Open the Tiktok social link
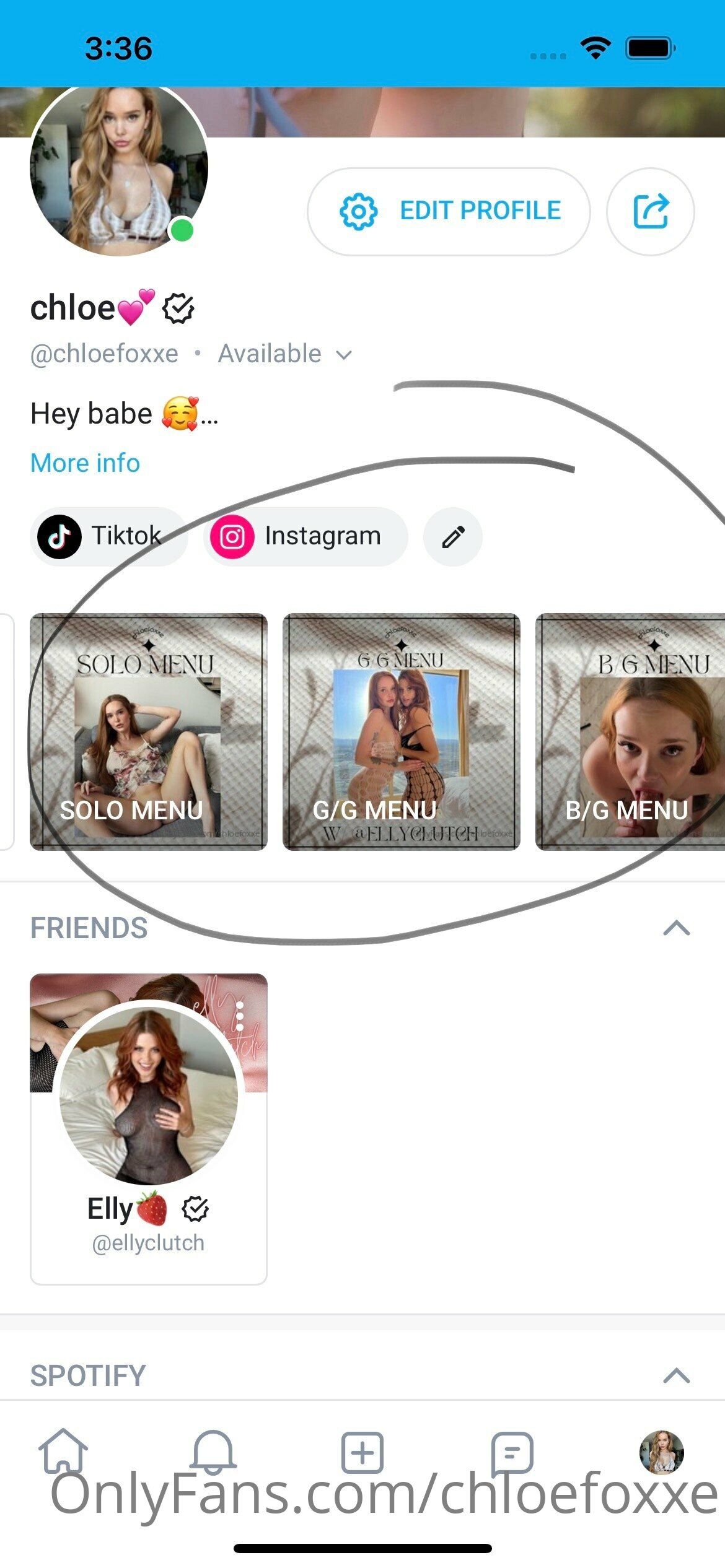The height and width of the screenshot is (1568, 725). pyautogui.click(x=108, y=536)
